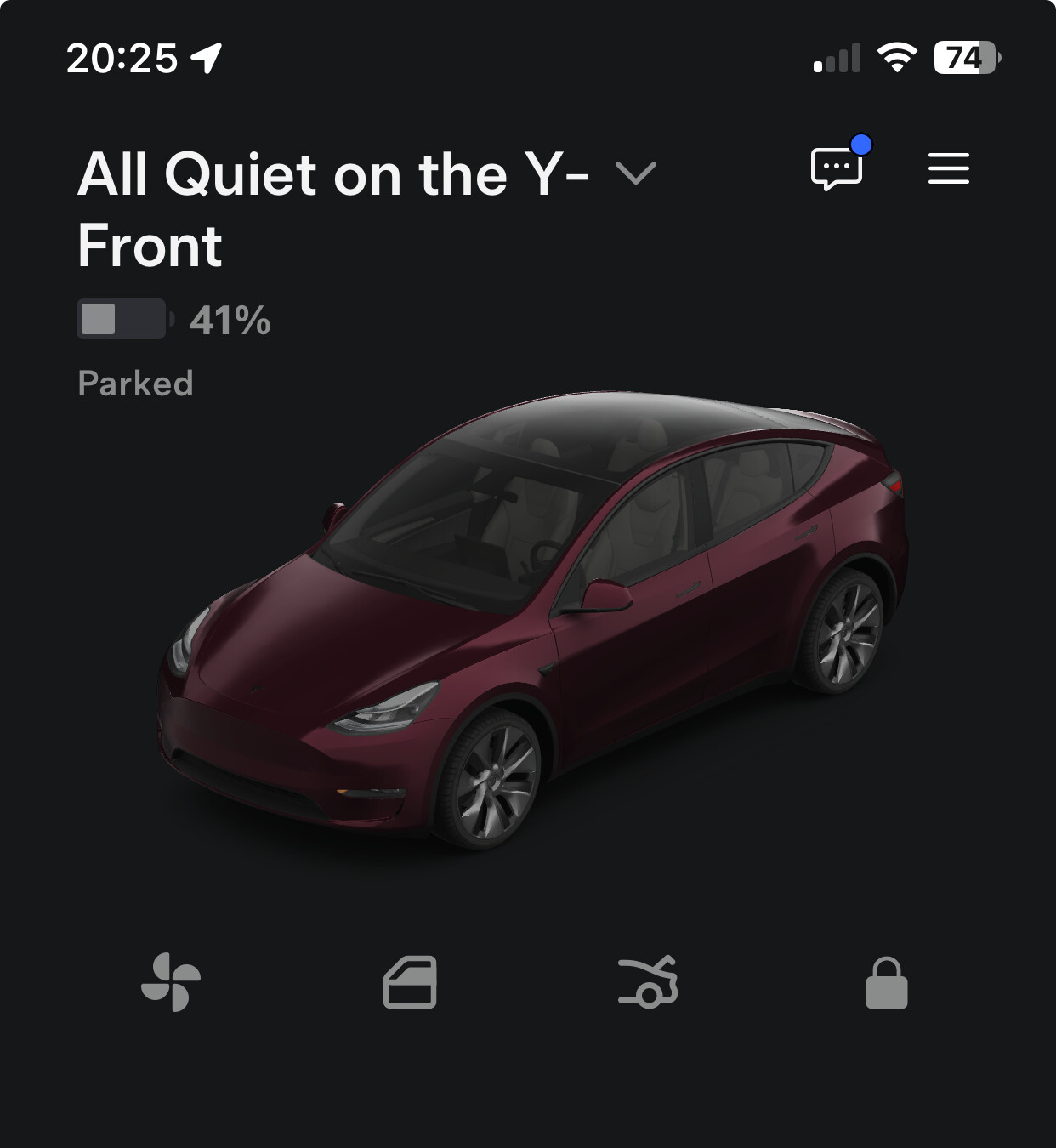1056x1148 pixels.
Task: Vent the windows using the door icon
Action: [x=410, y=982]
